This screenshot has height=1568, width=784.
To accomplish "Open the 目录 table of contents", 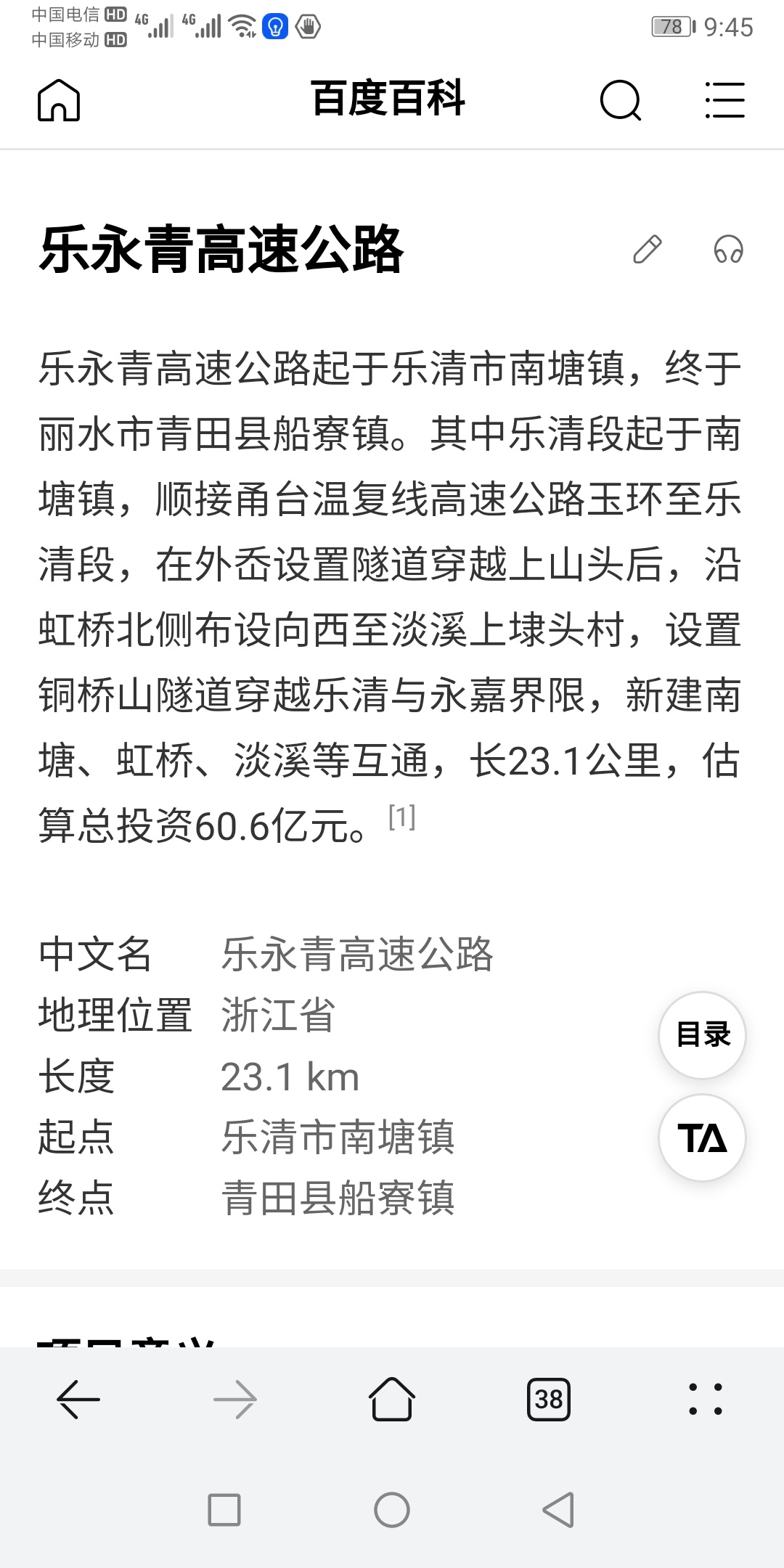I will coord(702,1034).
